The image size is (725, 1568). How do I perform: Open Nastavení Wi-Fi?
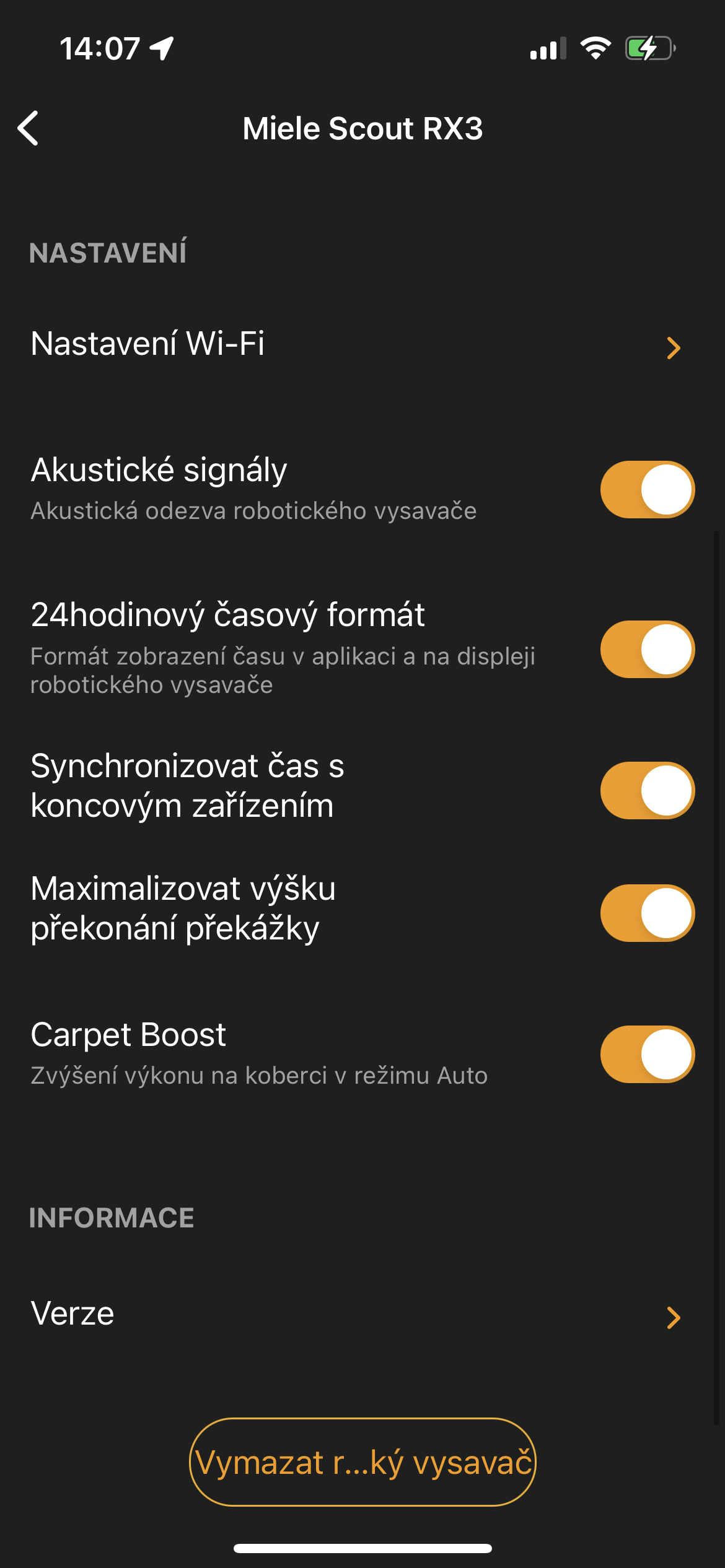362,344
